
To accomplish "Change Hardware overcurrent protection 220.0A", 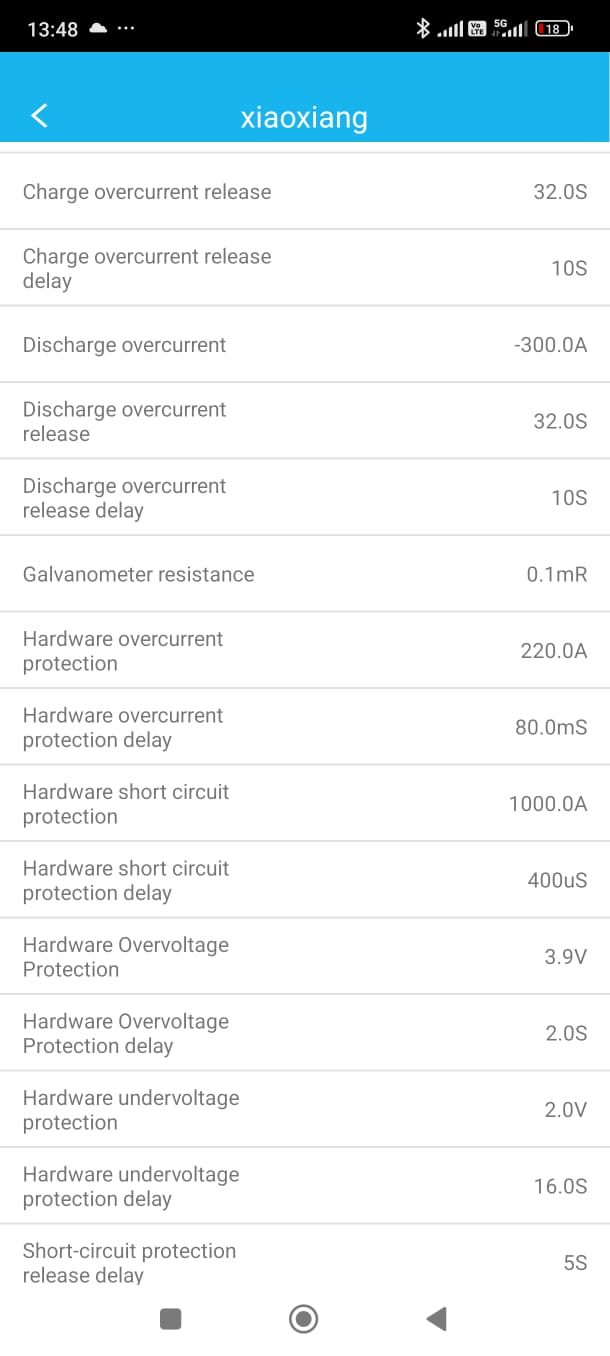I will pos(305,651).
